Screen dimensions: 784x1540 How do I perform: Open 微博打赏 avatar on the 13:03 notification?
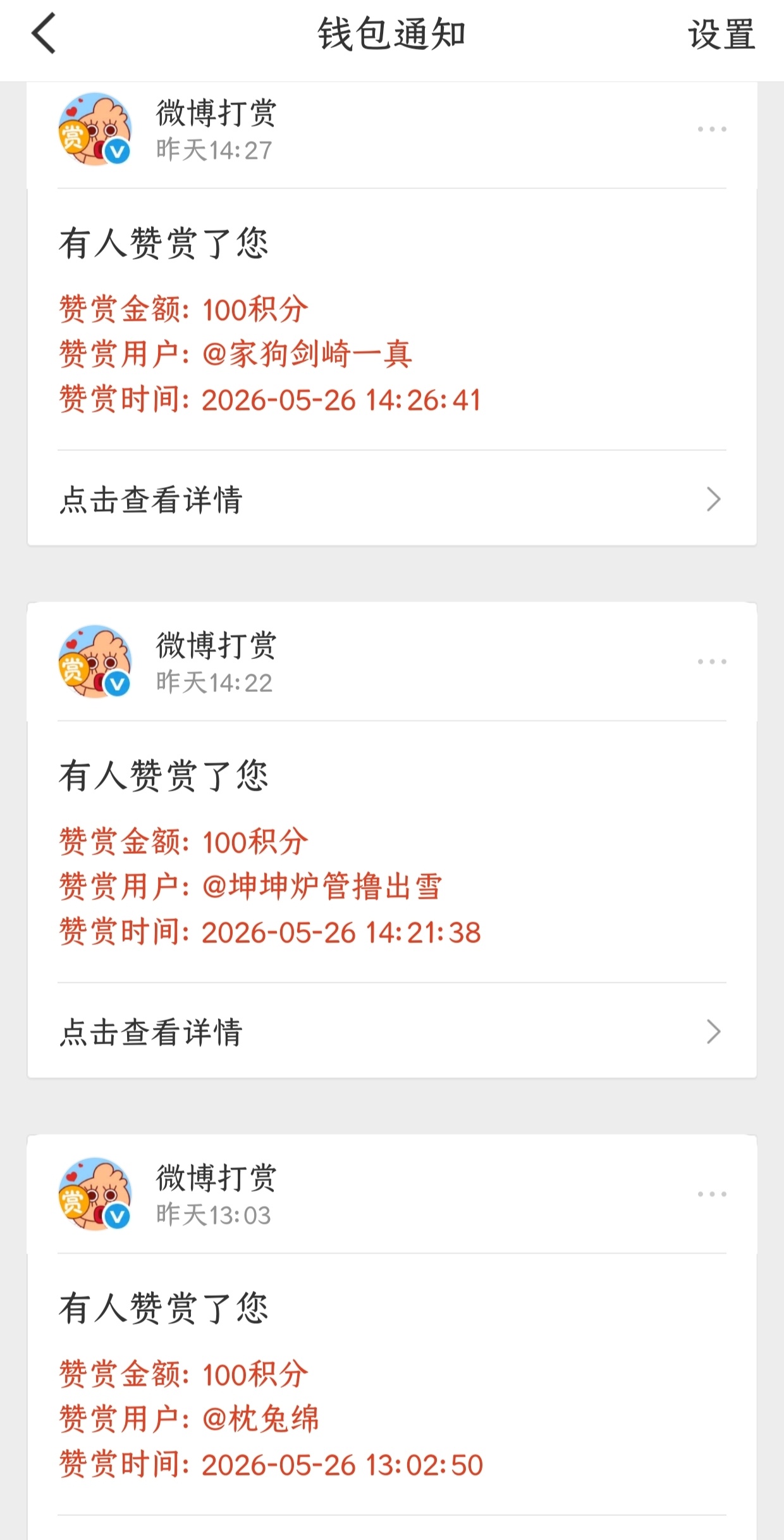(95, 1195)
